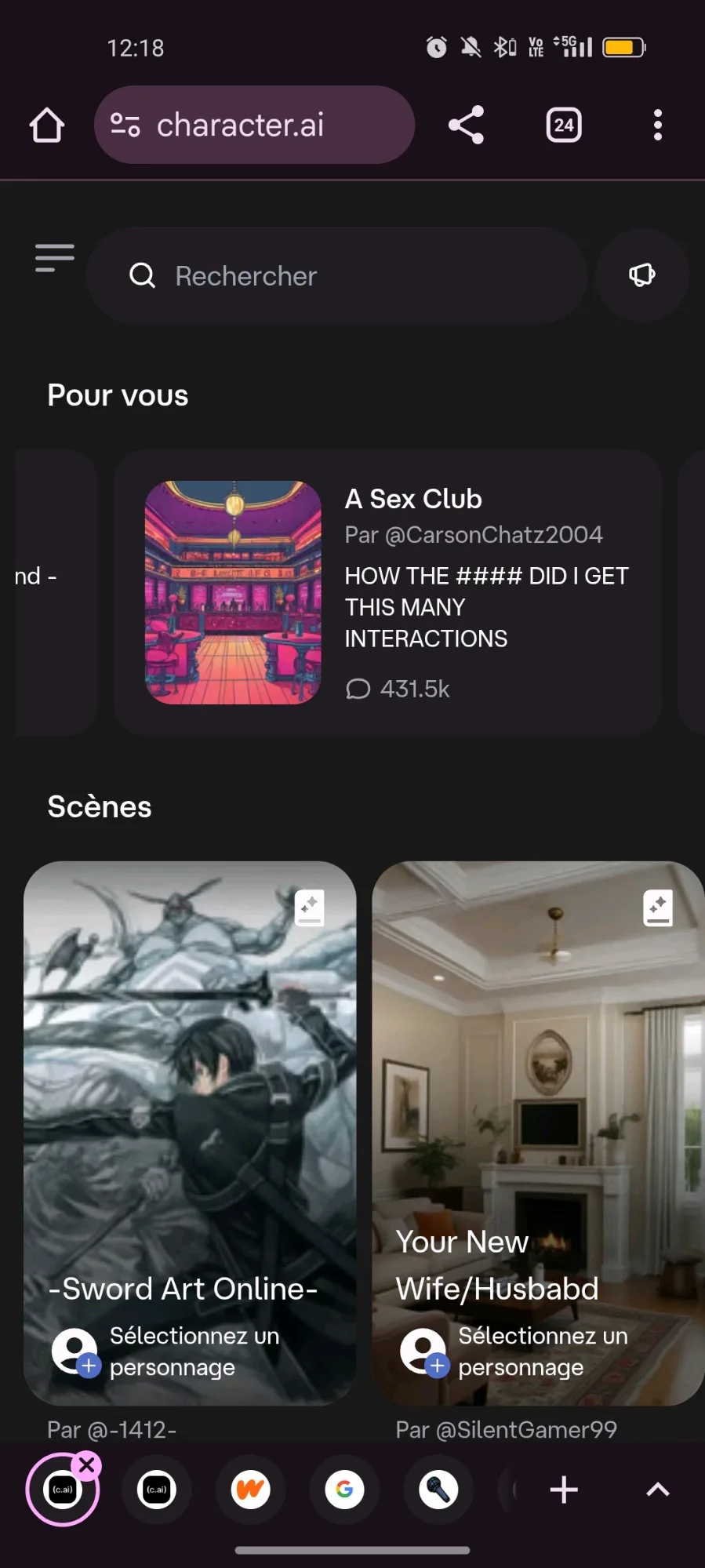Open the -Sword Art Online- scene
Viewport: 705px width, 1568px height.
[190, 1098]
